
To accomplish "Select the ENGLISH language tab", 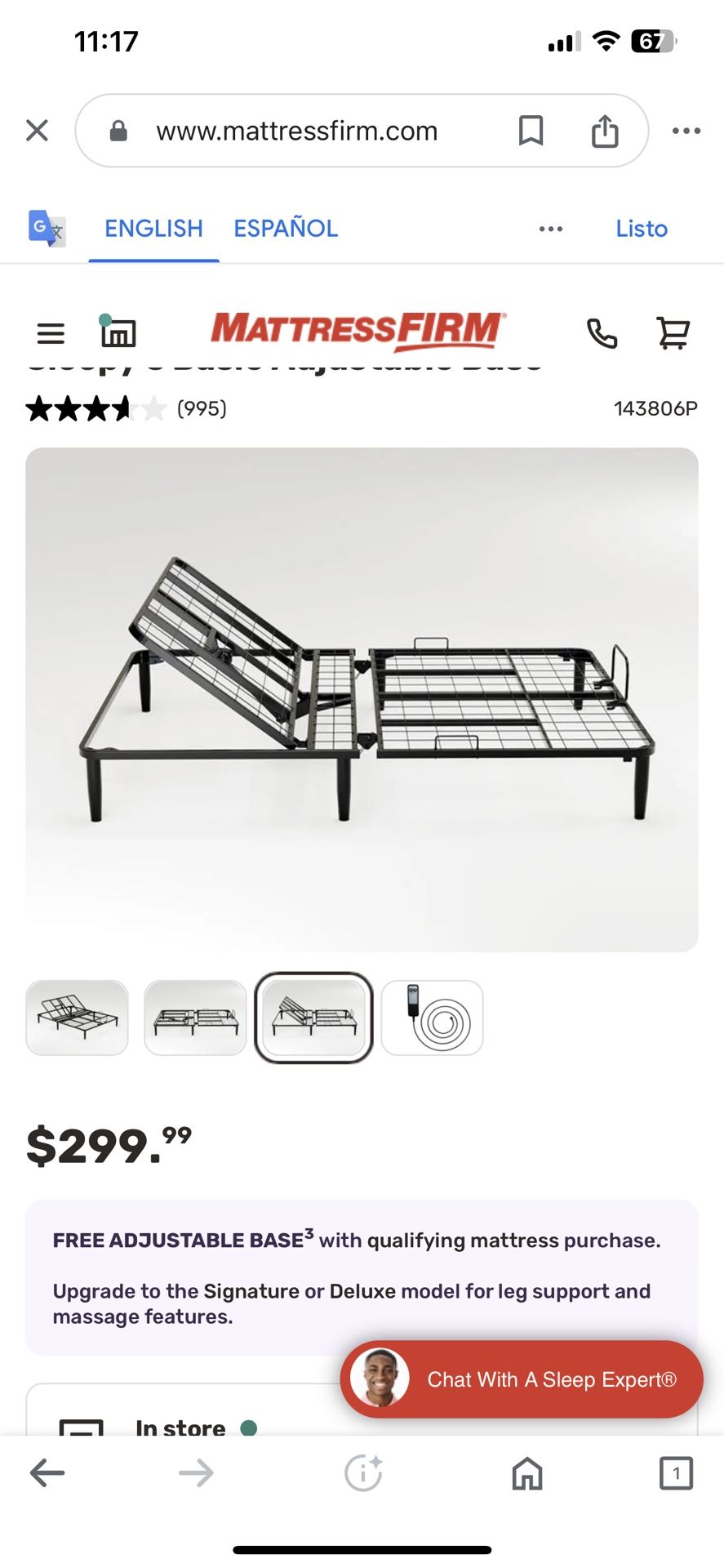I will (x=153, y=229).
